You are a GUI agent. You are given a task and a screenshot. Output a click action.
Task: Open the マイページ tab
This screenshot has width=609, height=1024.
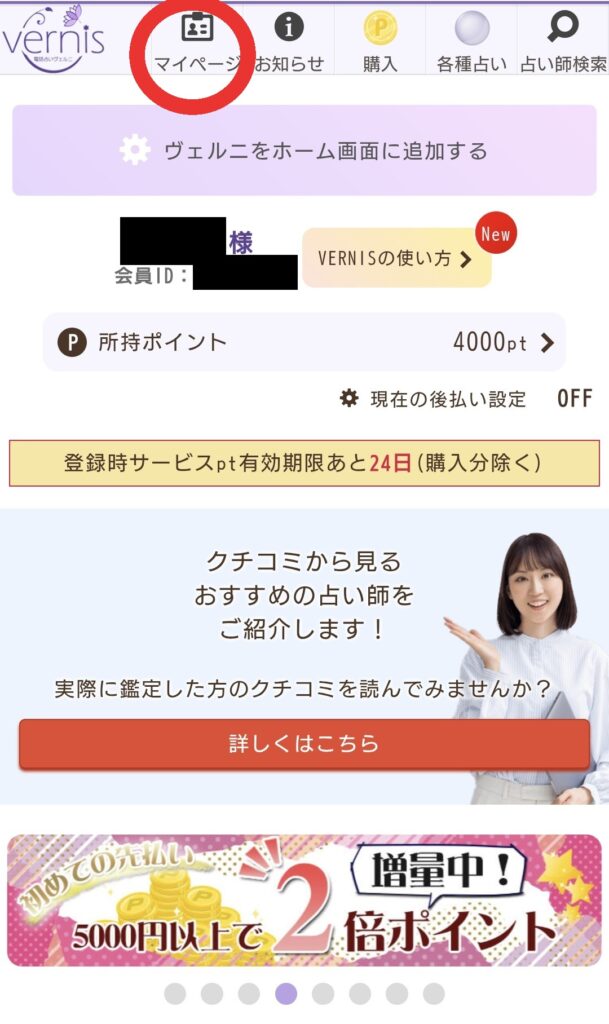(197, 42)
